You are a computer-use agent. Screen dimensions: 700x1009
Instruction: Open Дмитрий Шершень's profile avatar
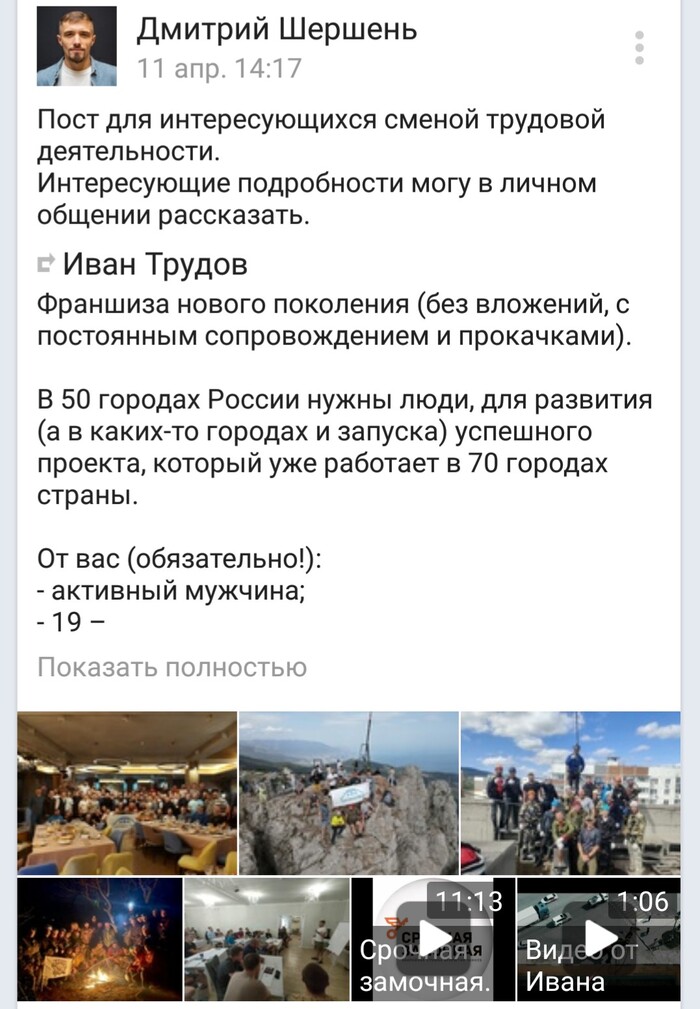pos(77,46)
